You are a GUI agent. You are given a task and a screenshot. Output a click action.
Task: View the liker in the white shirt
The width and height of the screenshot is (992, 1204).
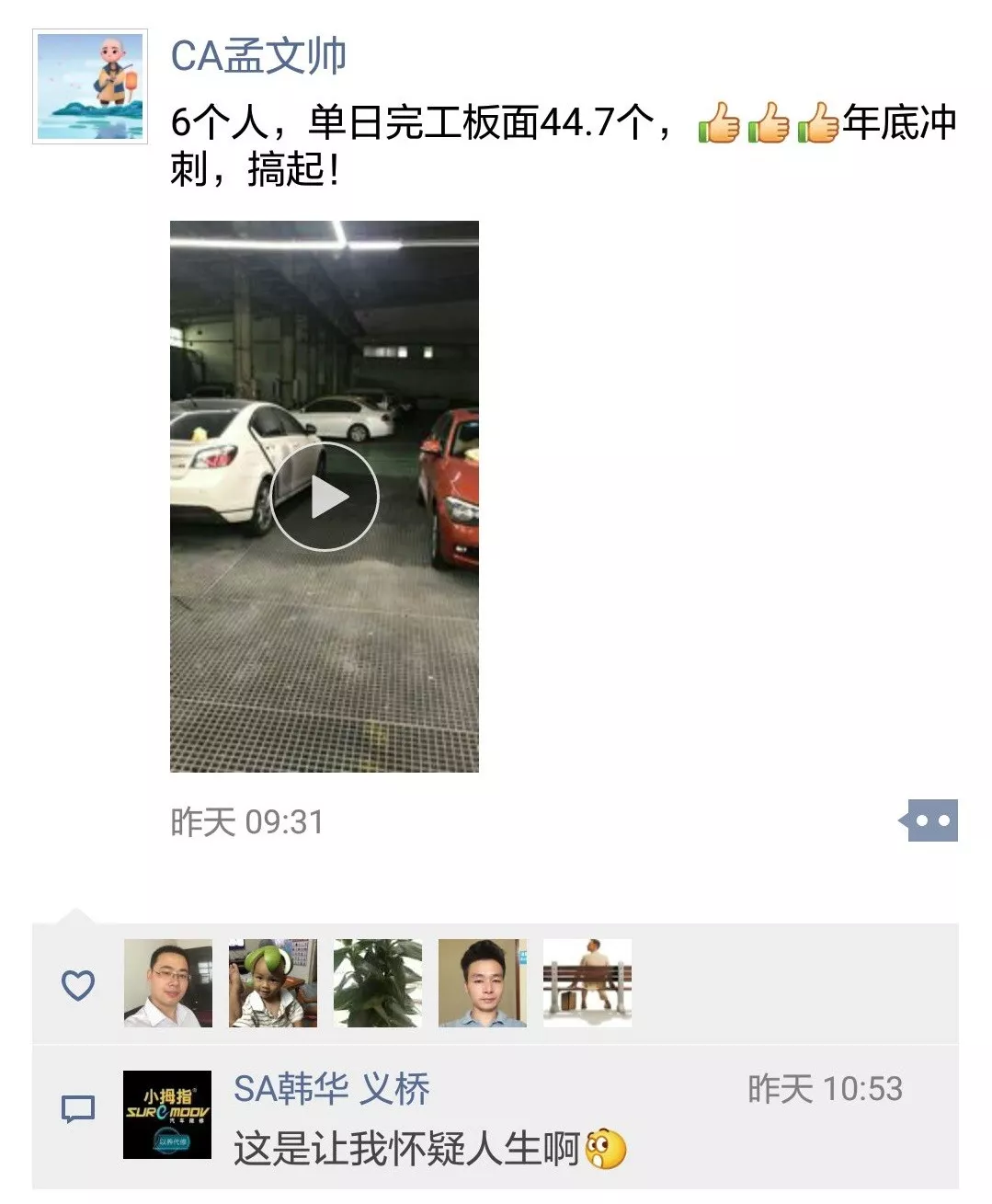tap(168, 982)
